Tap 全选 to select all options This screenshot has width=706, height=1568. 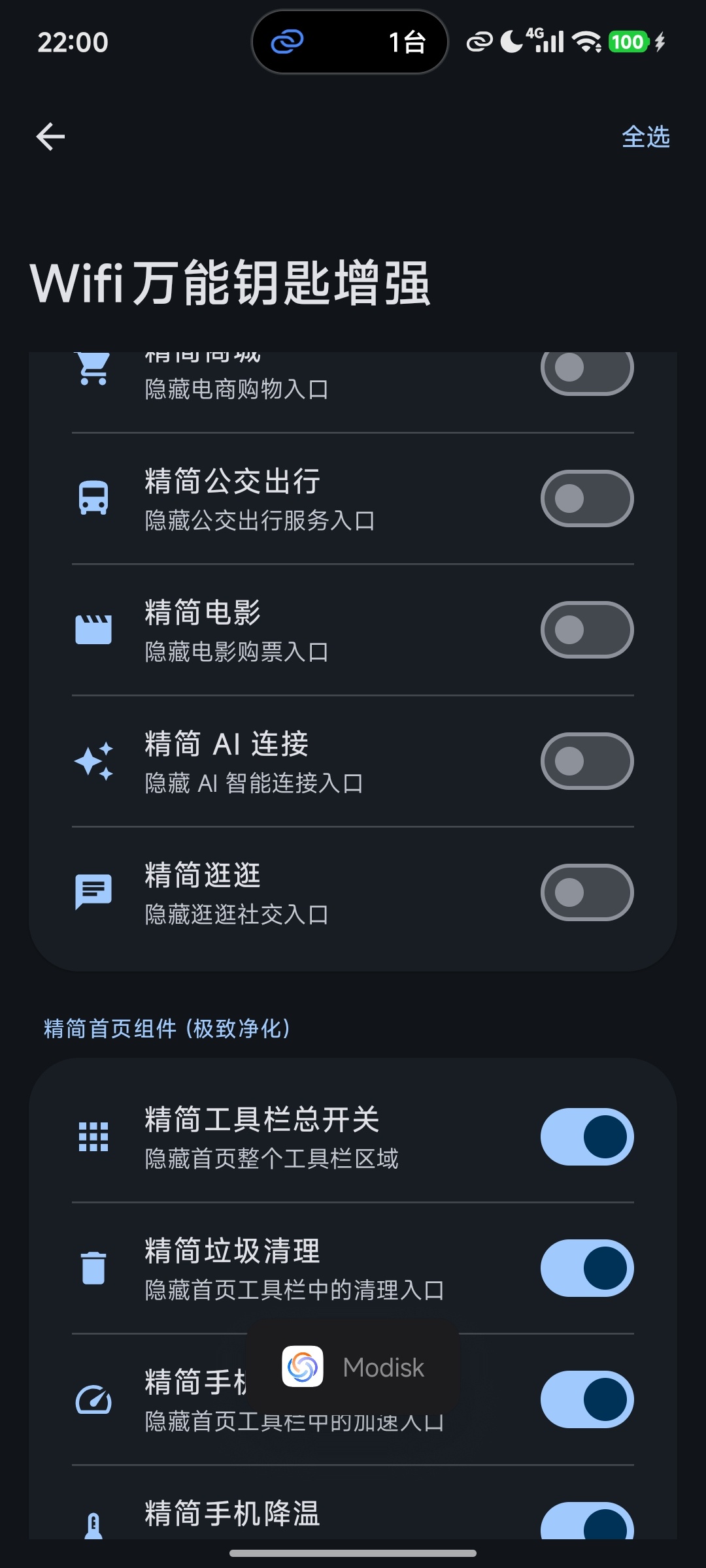coord(646,137)
